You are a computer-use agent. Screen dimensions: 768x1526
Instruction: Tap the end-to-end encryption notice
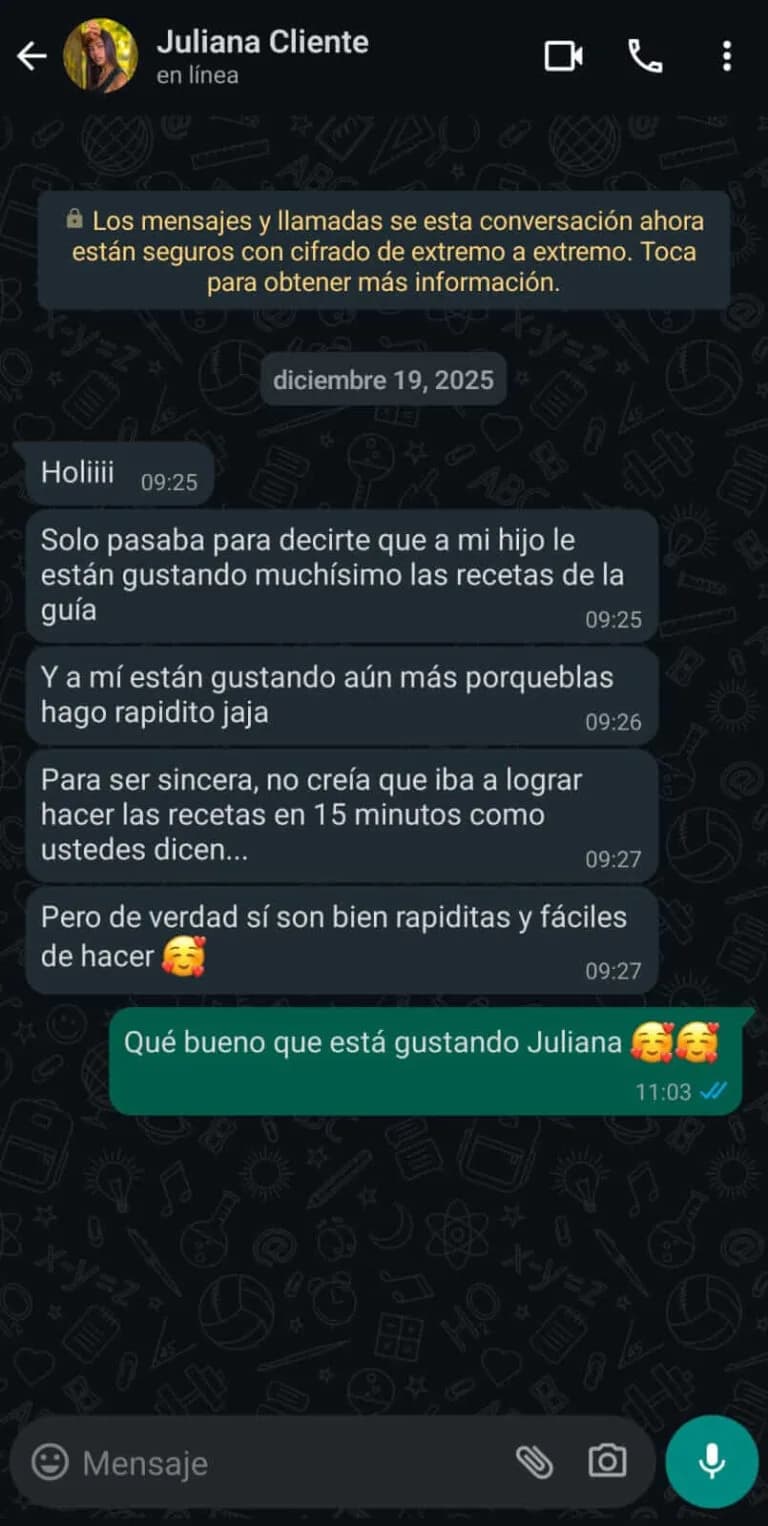384,251
